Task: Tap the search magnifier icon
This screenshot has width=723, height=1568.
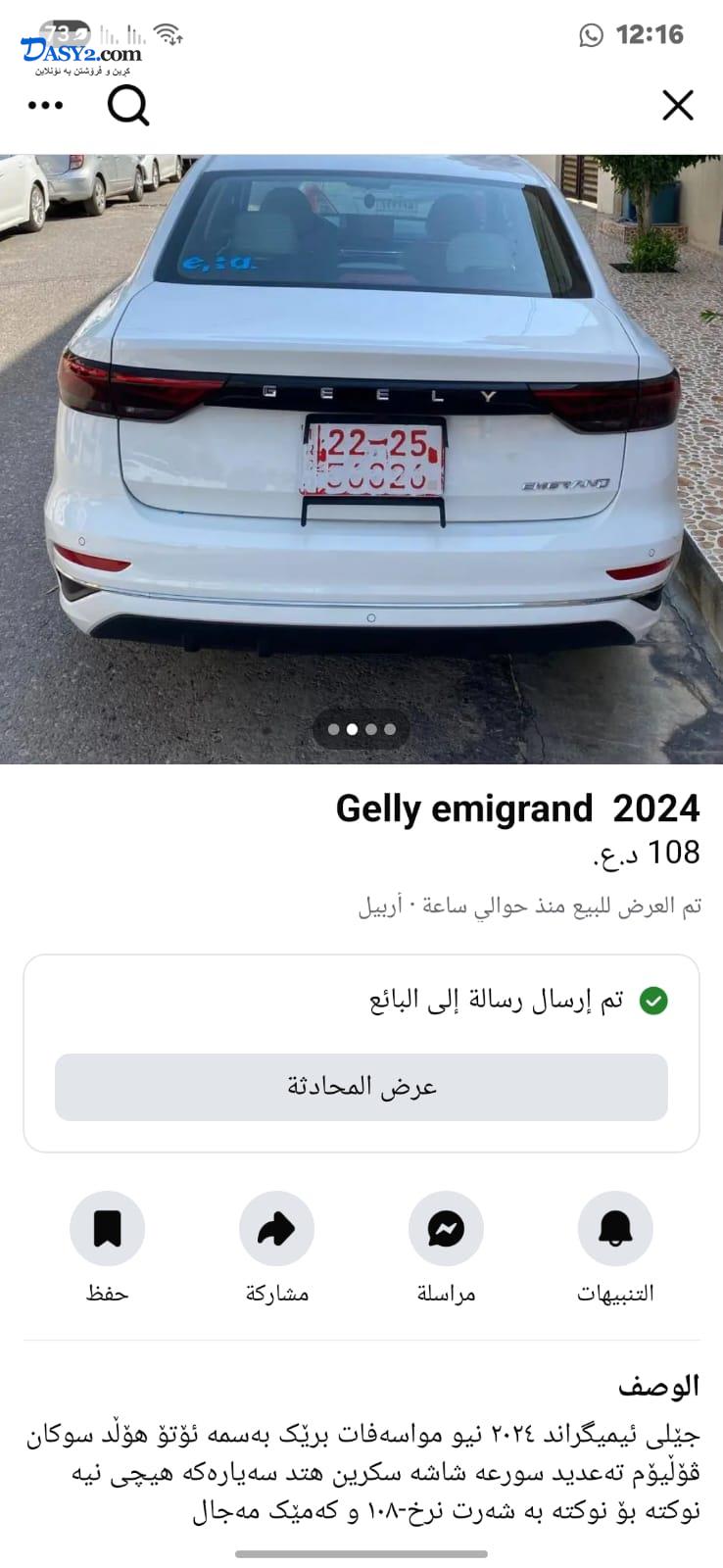Action: tap(128, 106)
